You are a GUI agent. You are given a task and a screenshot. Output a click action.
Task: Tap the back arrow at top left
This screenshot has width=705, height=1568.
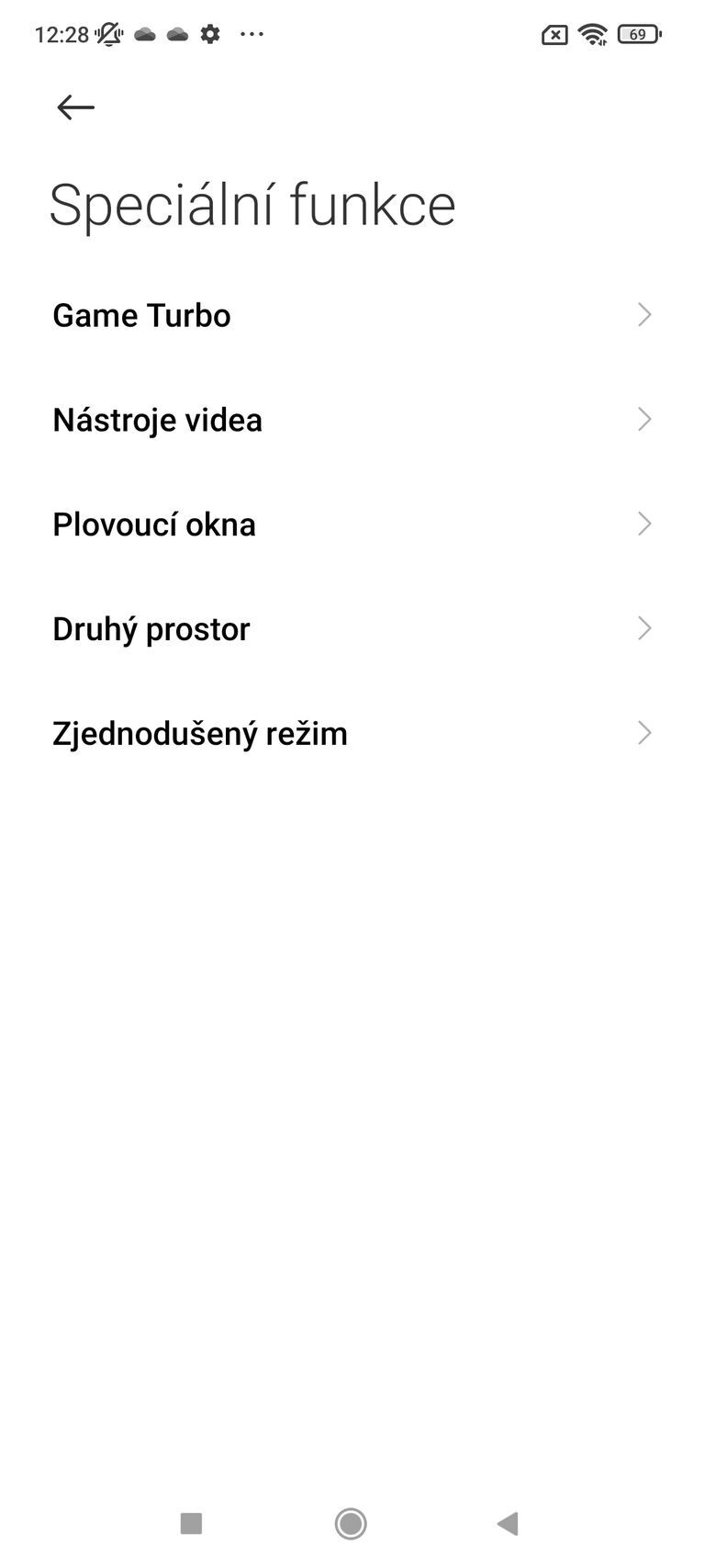[x=75, y=107]
